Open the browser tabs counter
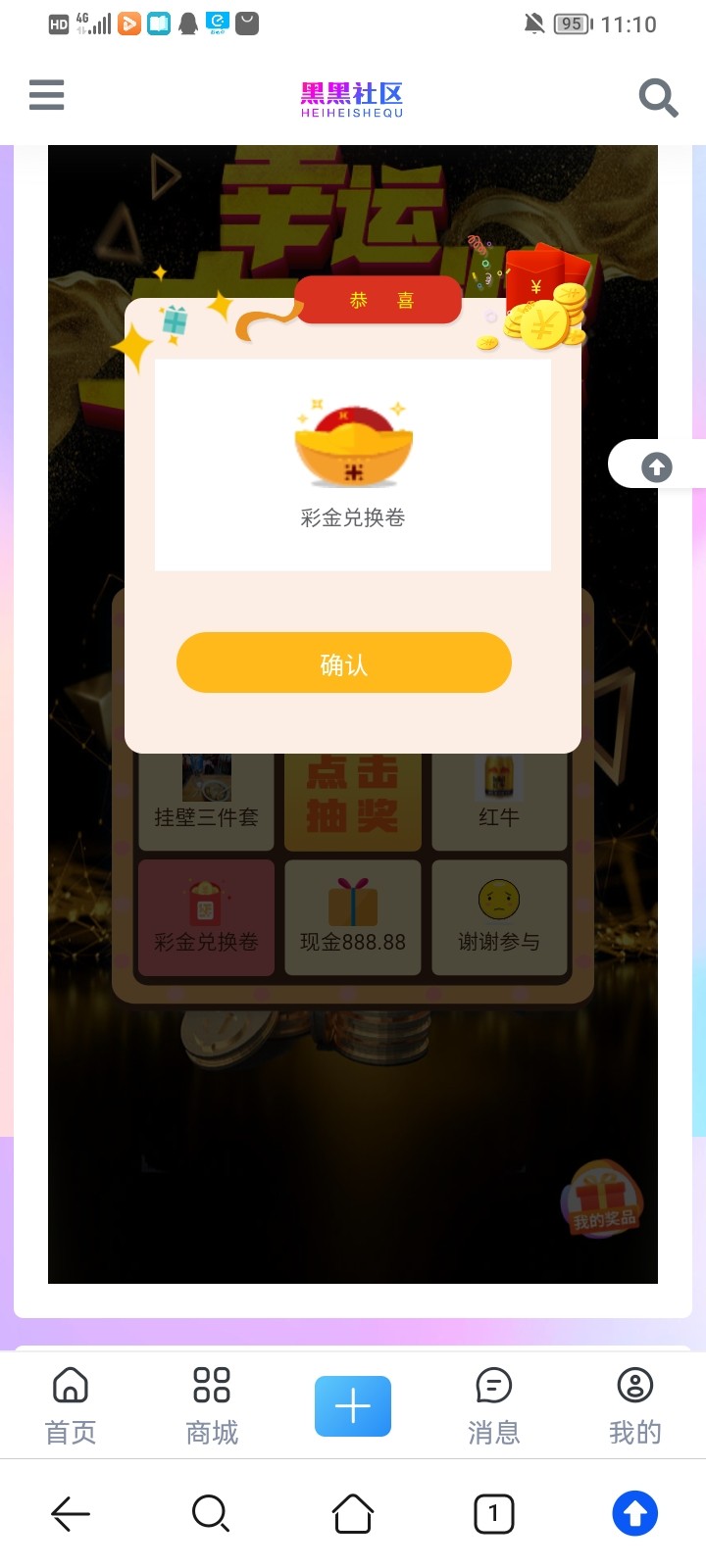Screen dimensions: 706x1568 493,1514
